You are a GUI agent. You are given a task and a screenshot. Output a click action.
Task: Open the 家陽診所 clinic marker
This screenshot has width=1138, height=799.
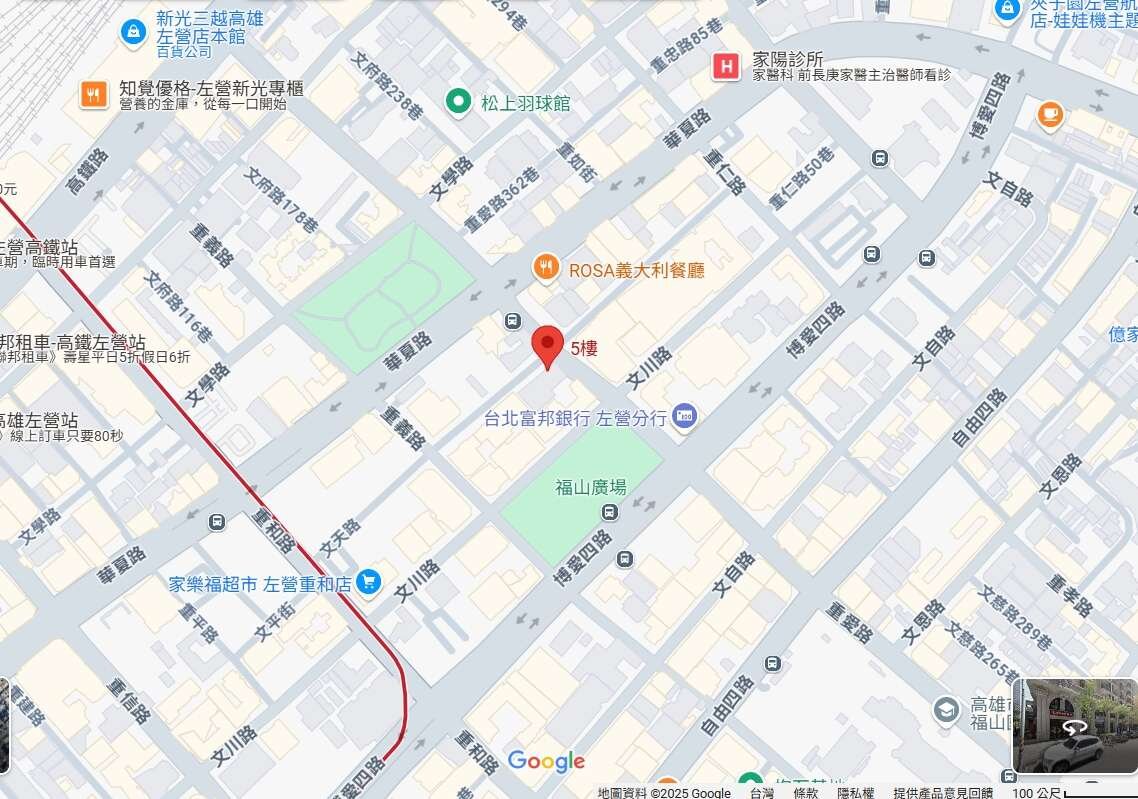[x=725, y=67]
